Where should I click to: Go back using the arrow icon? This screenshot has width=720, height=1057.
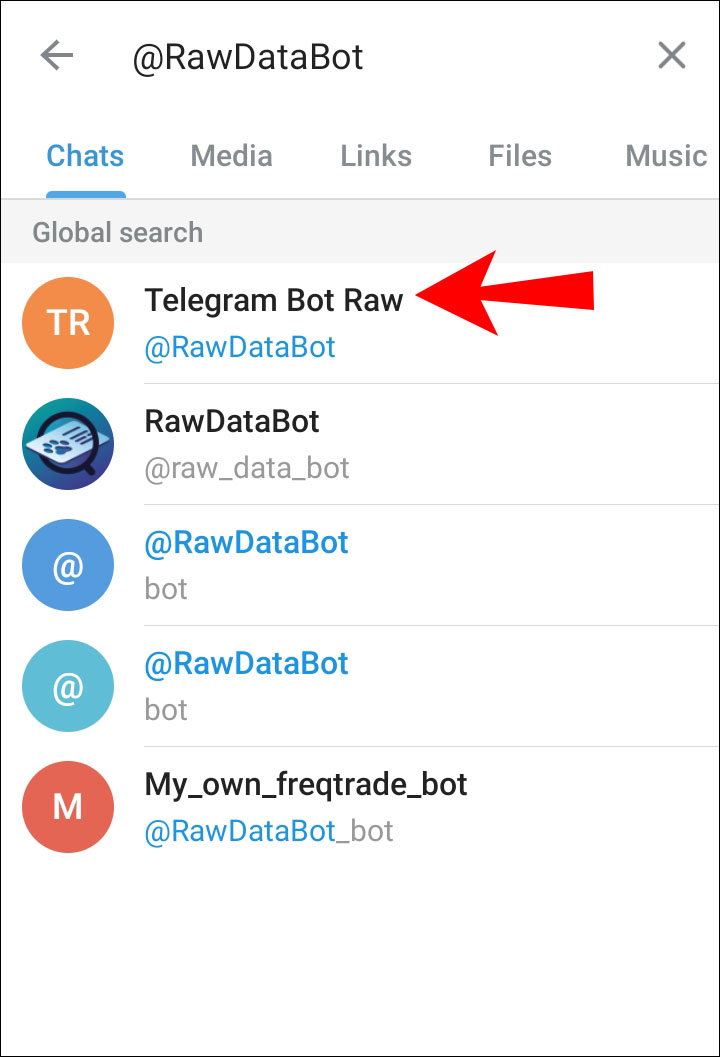(x=57, y=56)
